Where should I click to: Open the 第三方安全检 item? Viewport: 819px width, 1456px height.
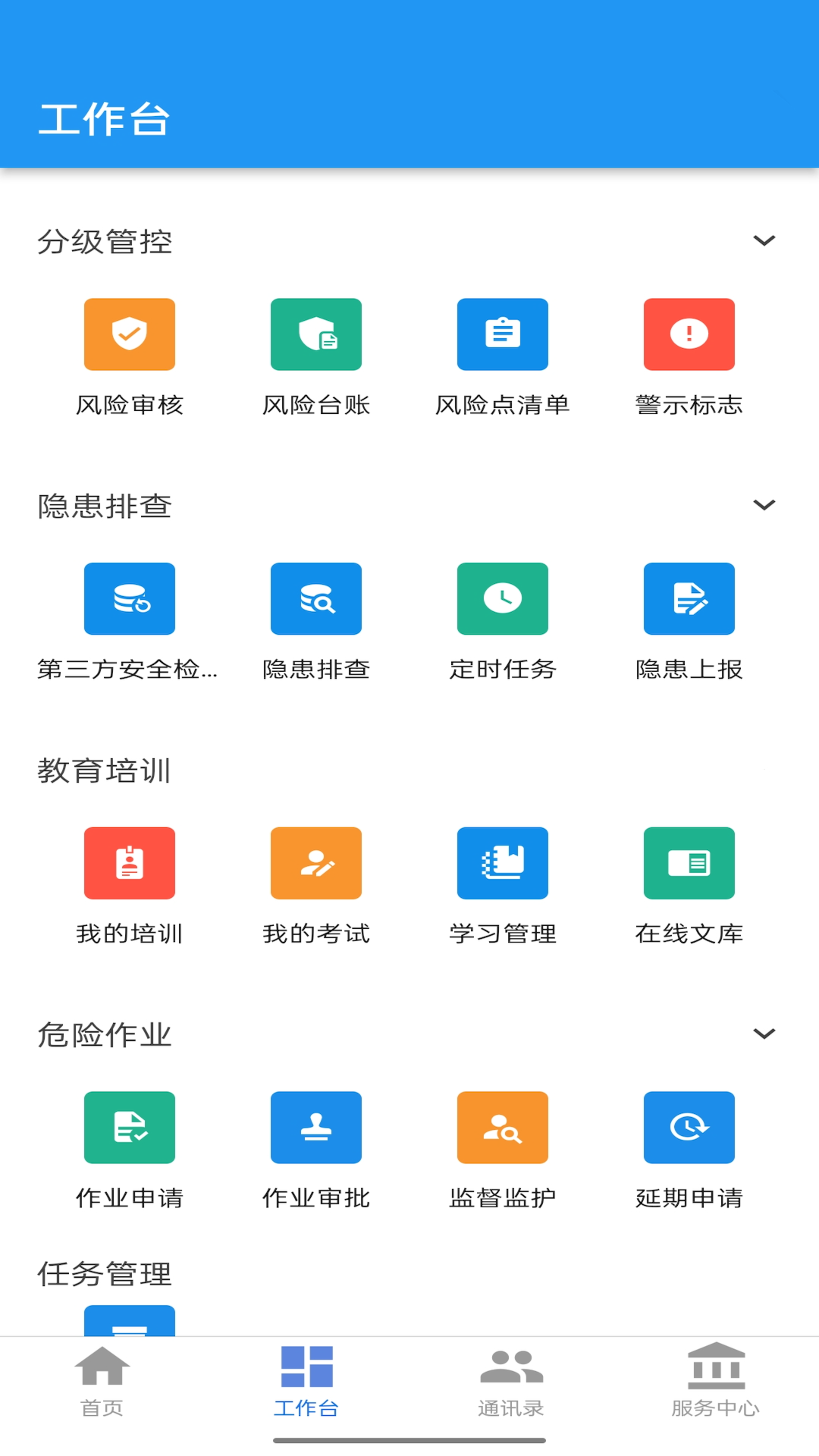coord(130,599)
